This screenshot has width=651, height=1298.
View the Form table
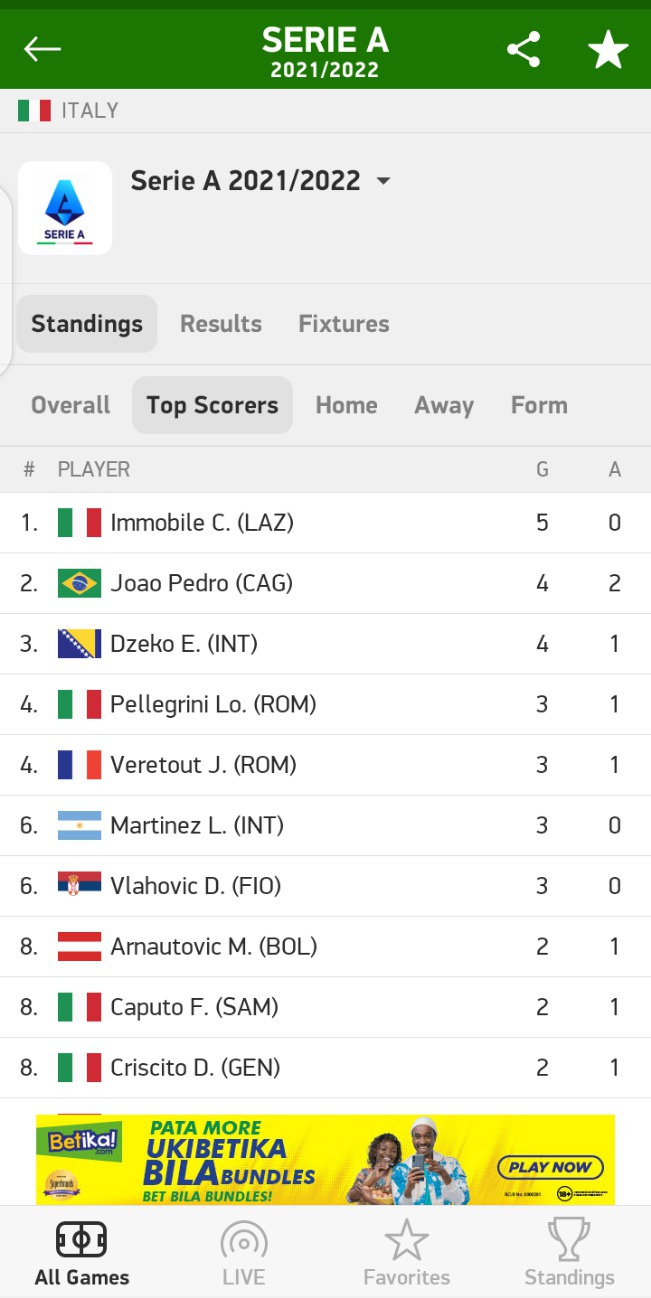click(539, 405)
